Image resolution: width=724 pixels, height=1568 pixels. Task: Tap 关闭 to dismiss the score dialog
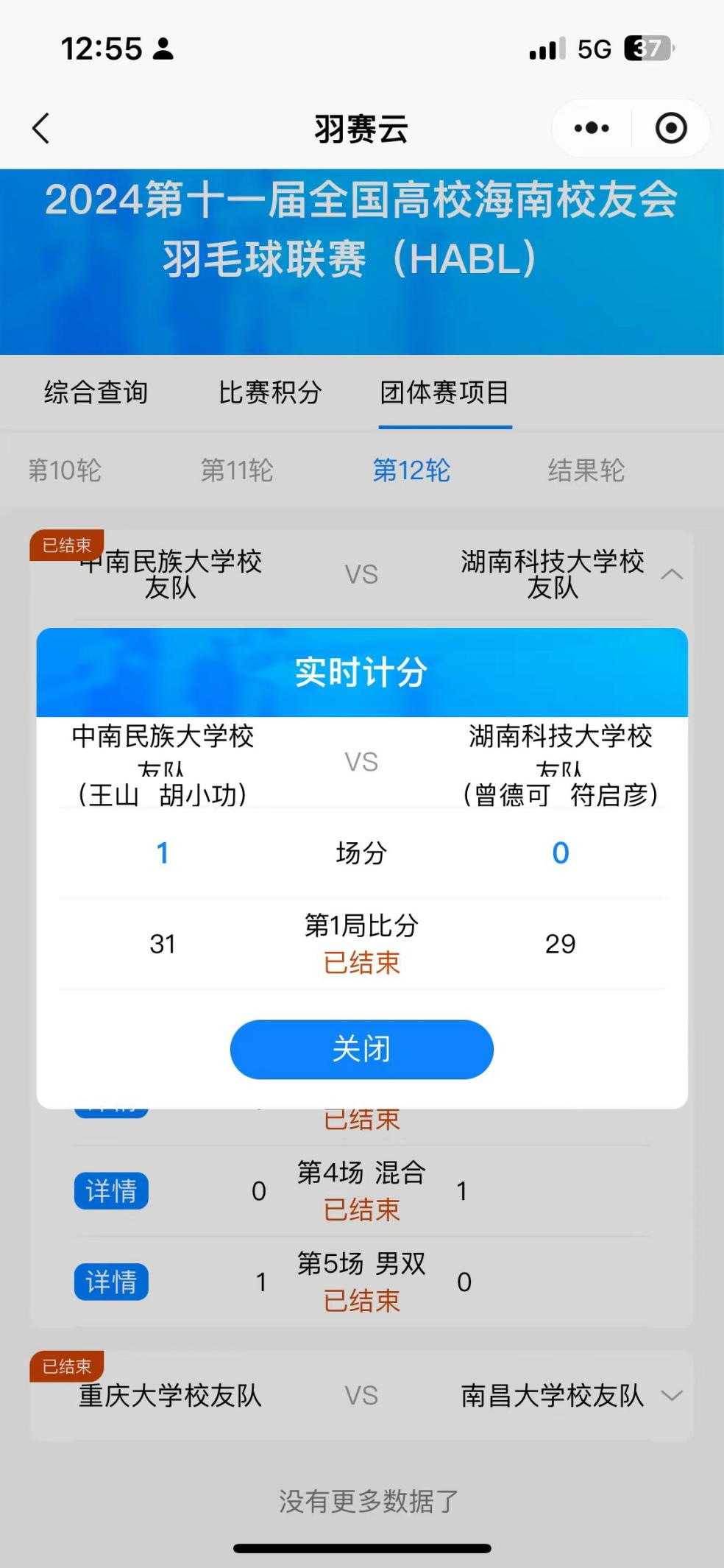pyautogui.click(x=361, y=1049)
